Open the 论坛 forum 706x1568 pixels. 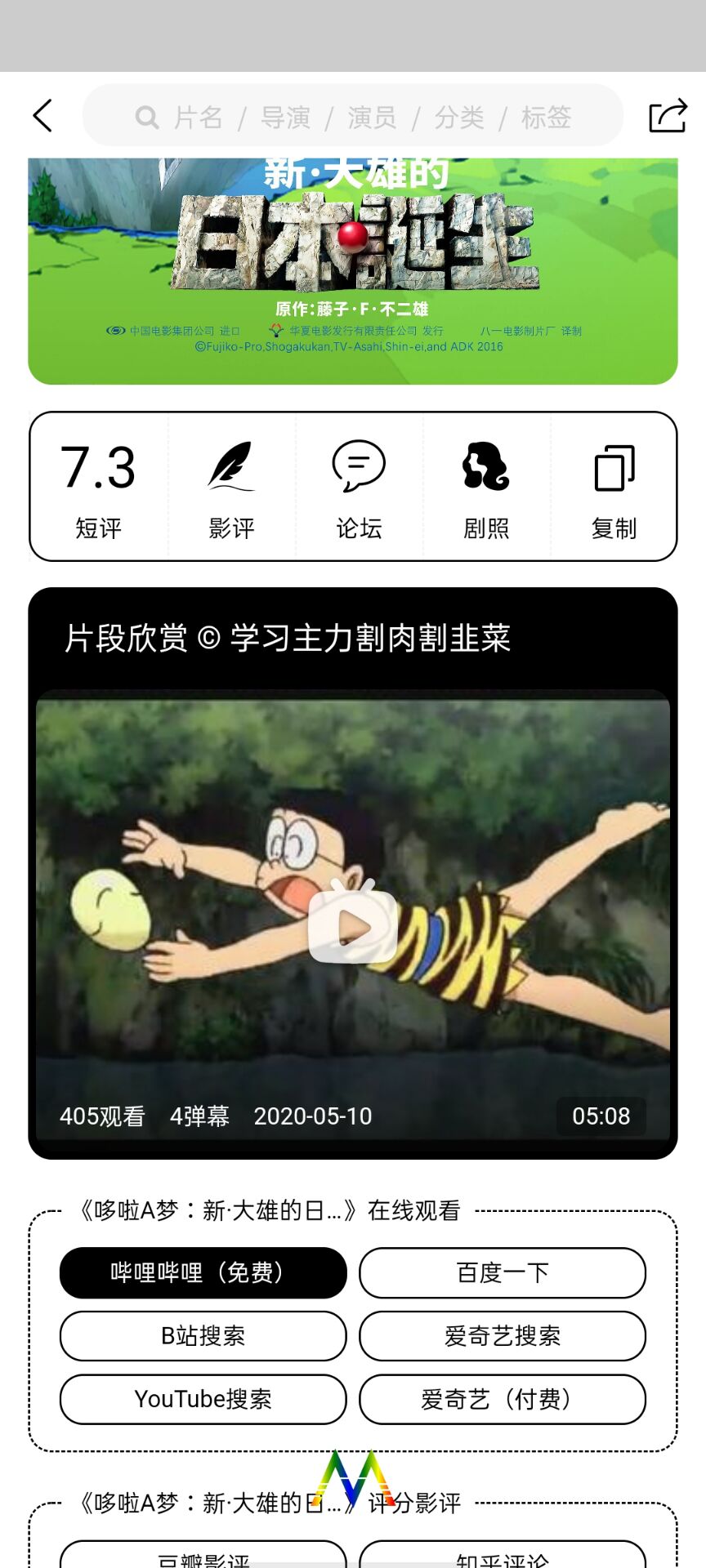(359, 488)
